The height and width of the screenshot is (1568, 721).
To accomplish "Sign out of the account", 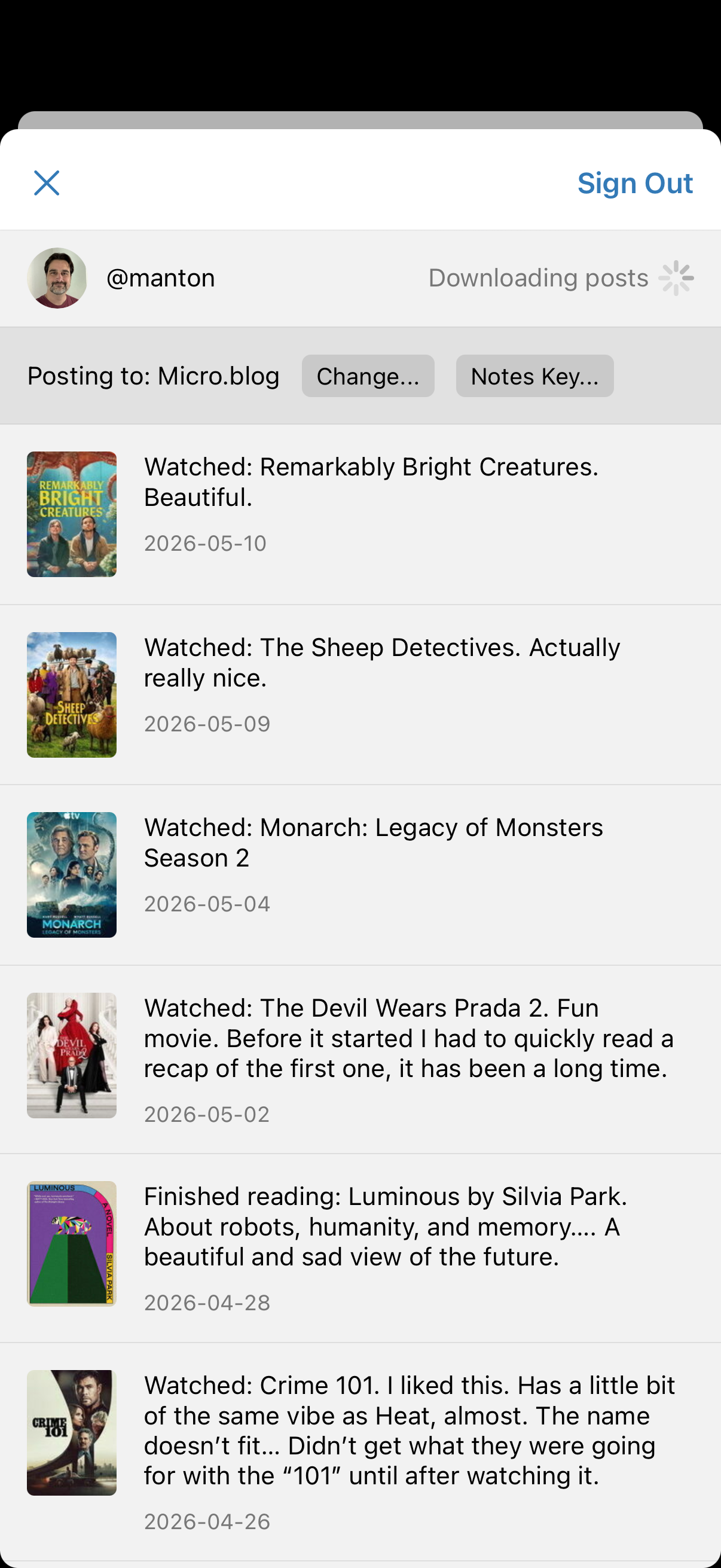I will (x=634, y=183).
